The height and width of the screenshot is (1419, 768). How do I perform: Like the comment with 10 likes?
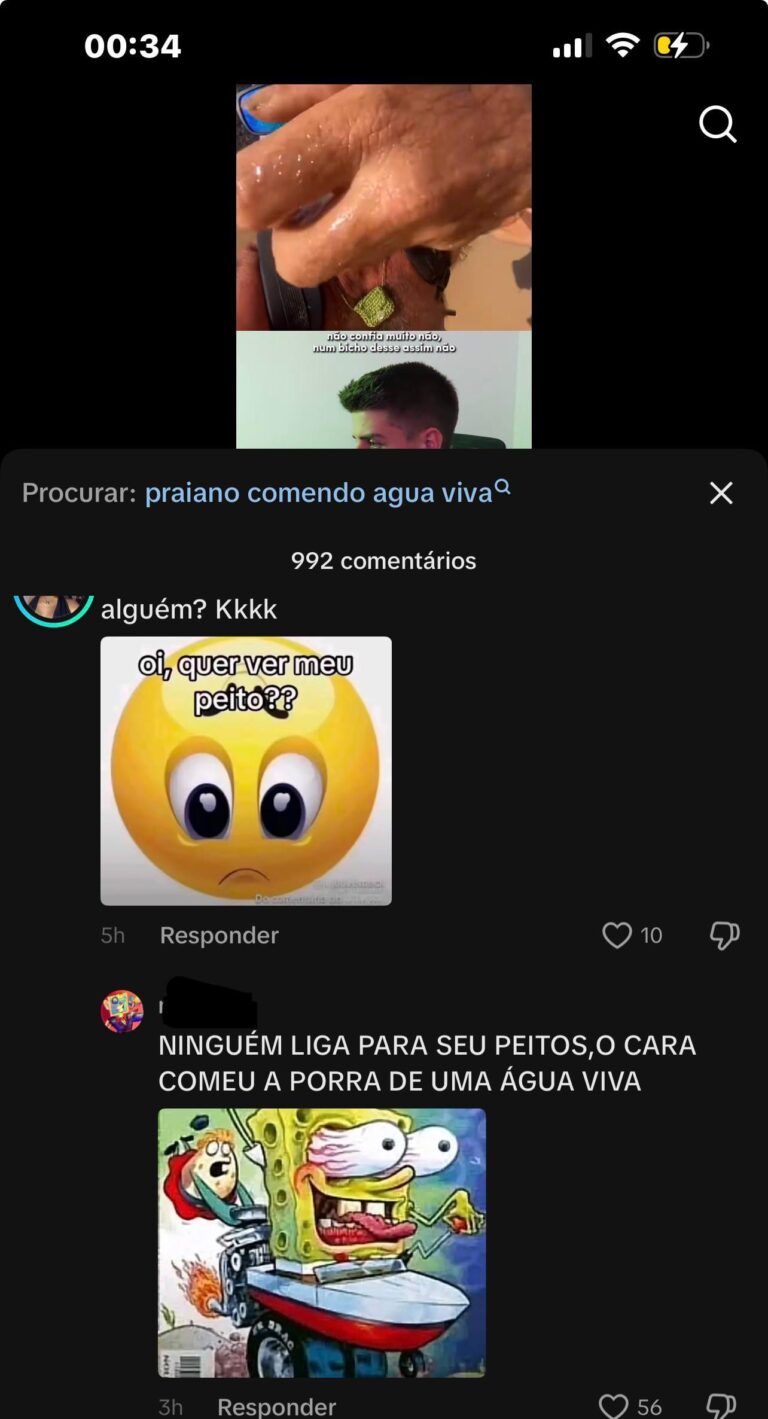[x=617, y=935]
